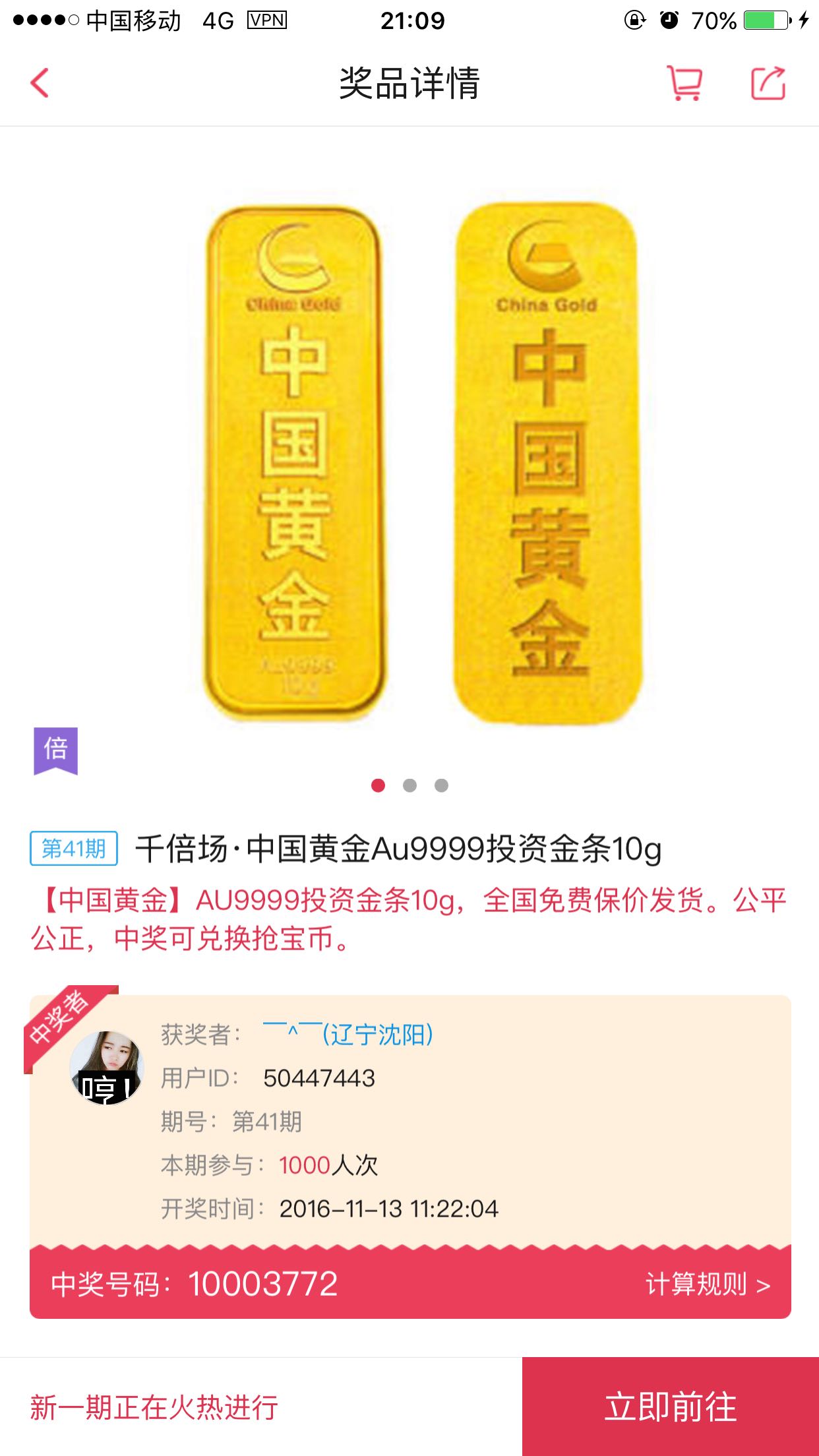This screenshot has width=819, height=1456.
Task: Open winner's profile name link (辽宁沈阳)
Action: [347, 1033]
